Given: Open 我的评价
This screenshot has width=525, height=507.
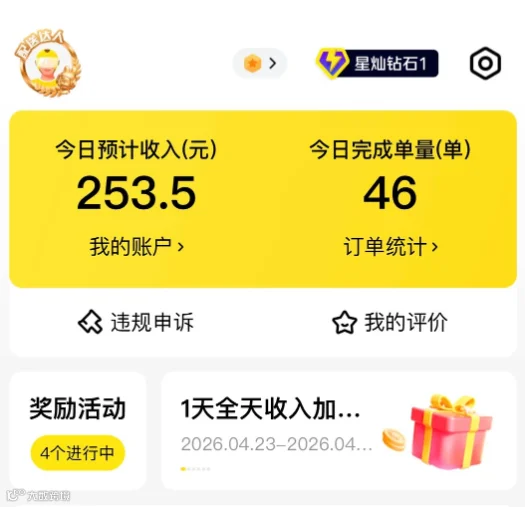Looking at the screenshot, I should (x=390, y=322).
